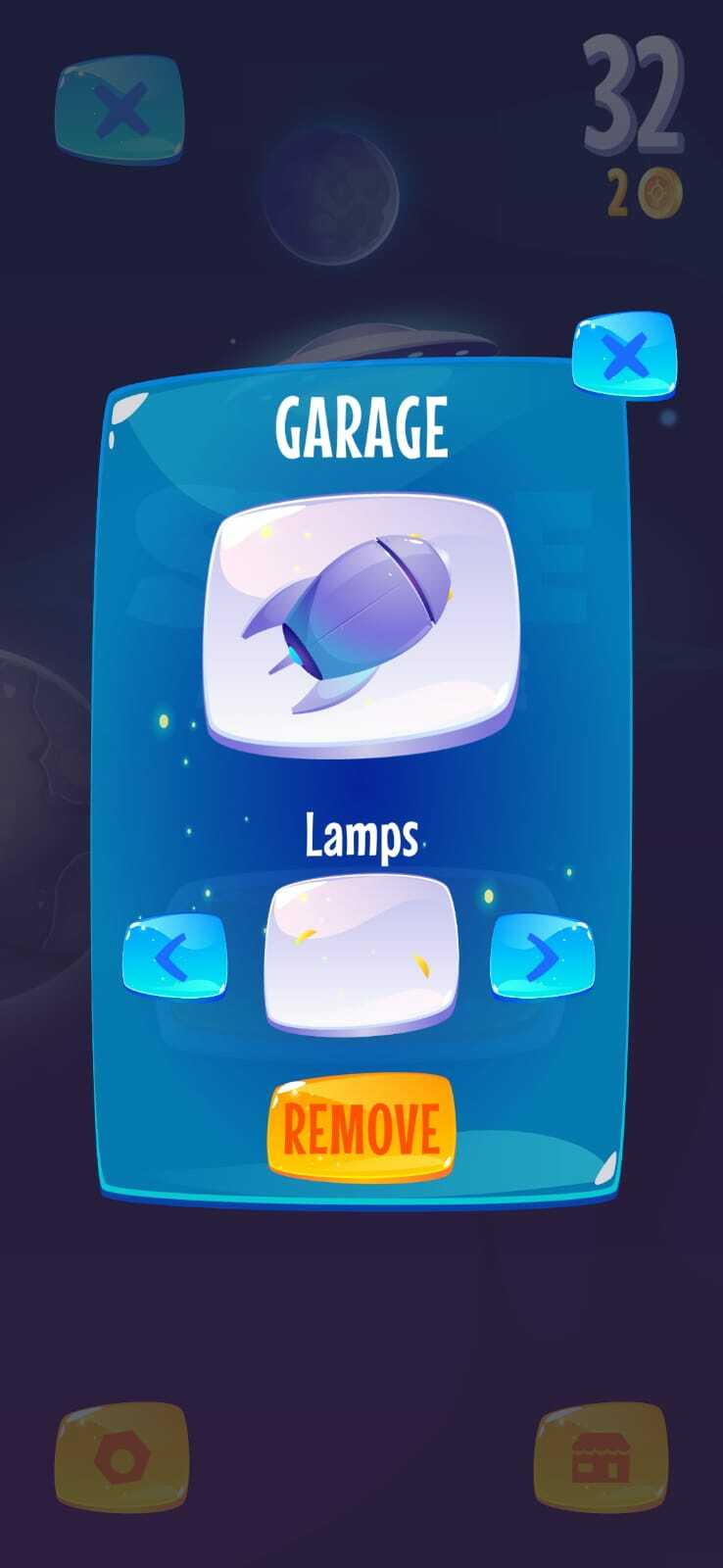Close the Garage dialog
723x1568 pixels.
tap(624, 356)
